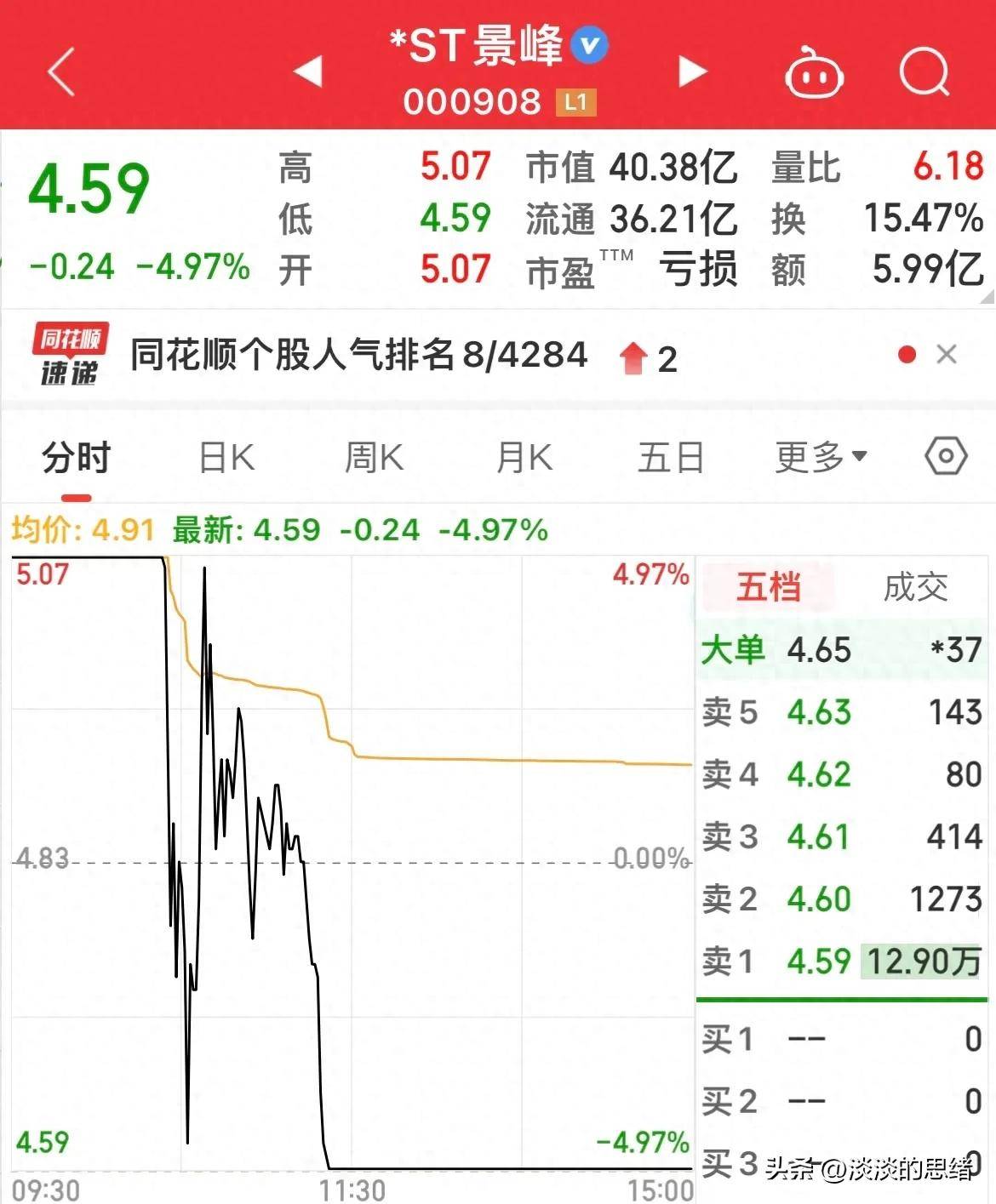Screen dimensions: 996x1204
Task: Tap the 卖1 price 4.59 row
Action: [x=843, y=961]
